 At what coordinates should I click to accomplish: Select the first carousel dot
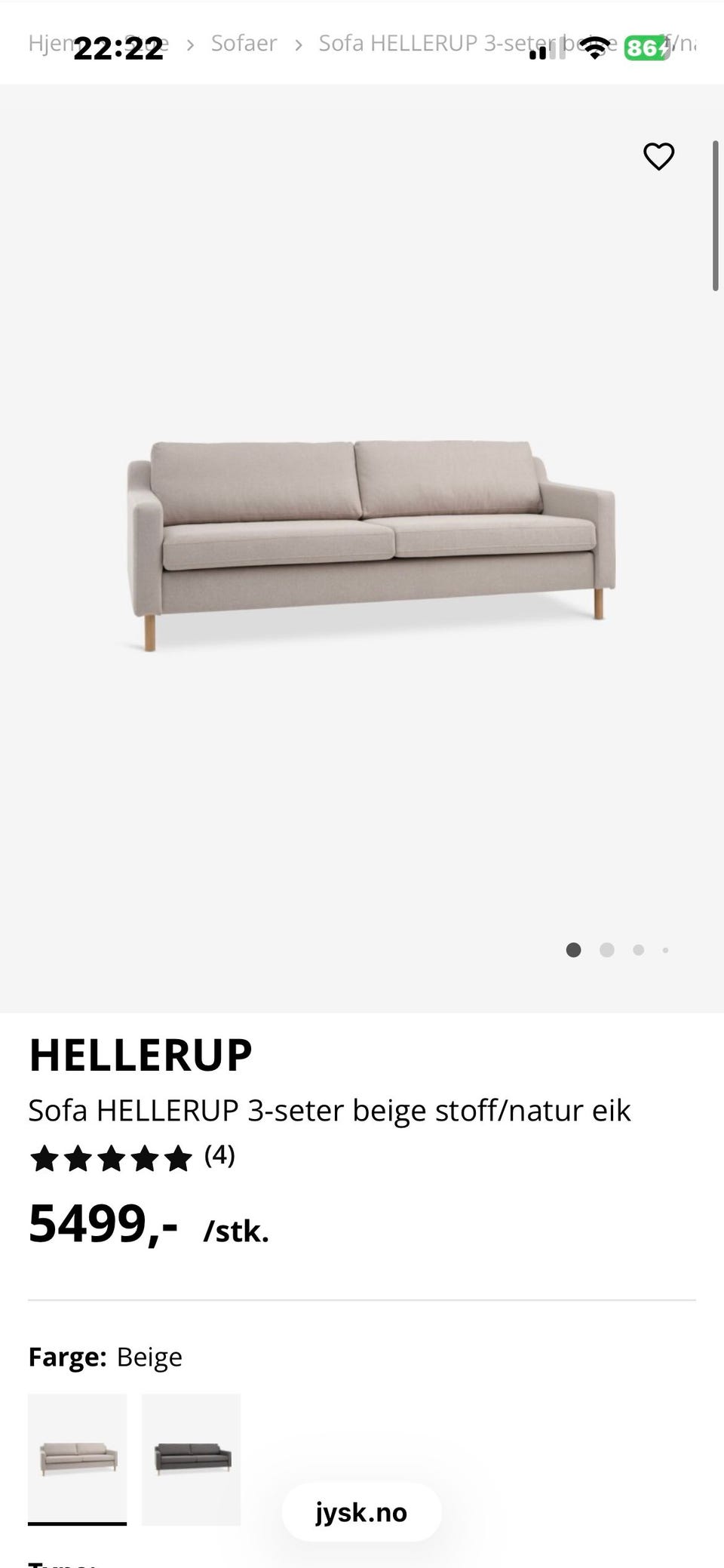573,950
